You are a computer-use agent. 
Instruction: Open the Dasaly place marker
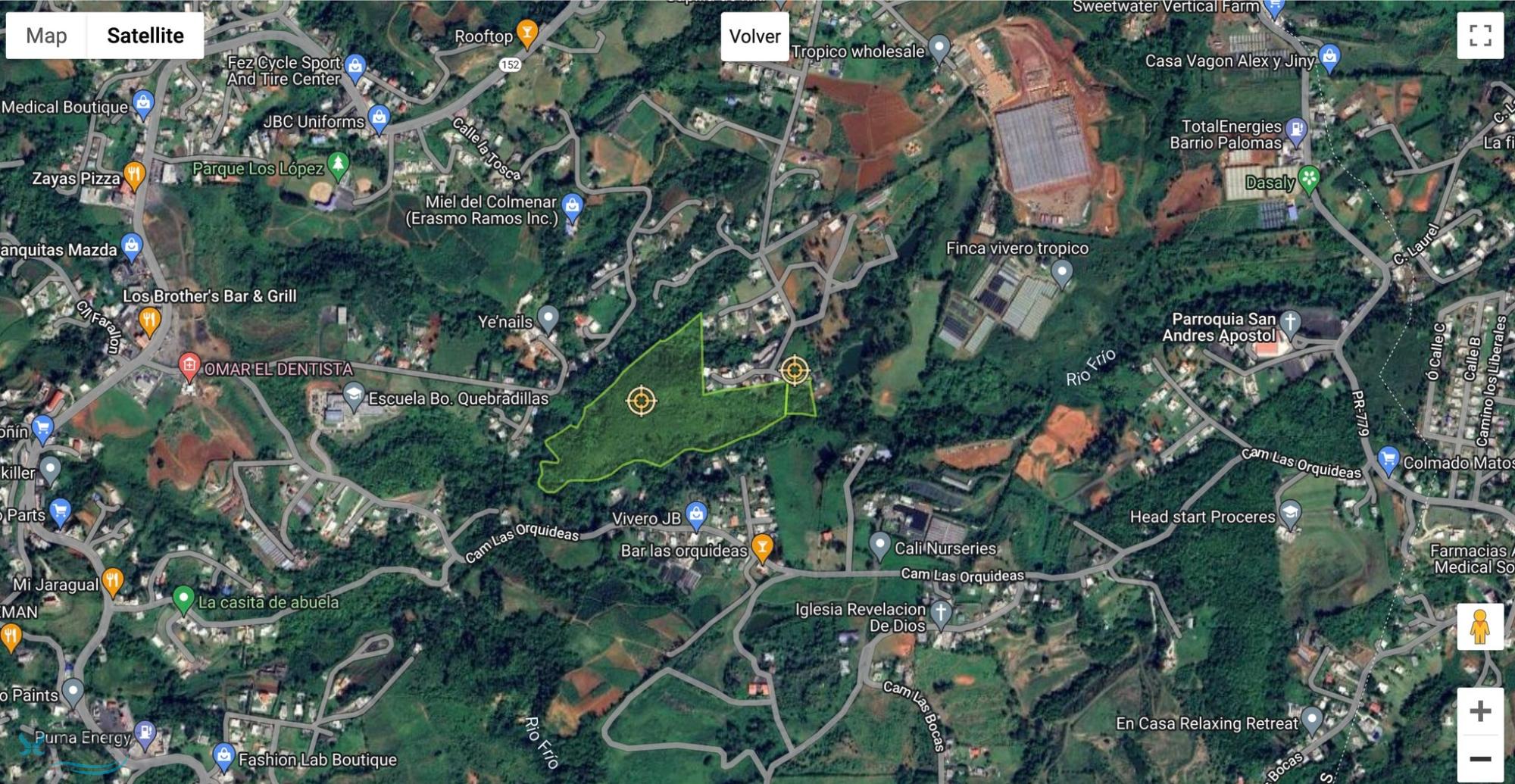coord(1308,179)
